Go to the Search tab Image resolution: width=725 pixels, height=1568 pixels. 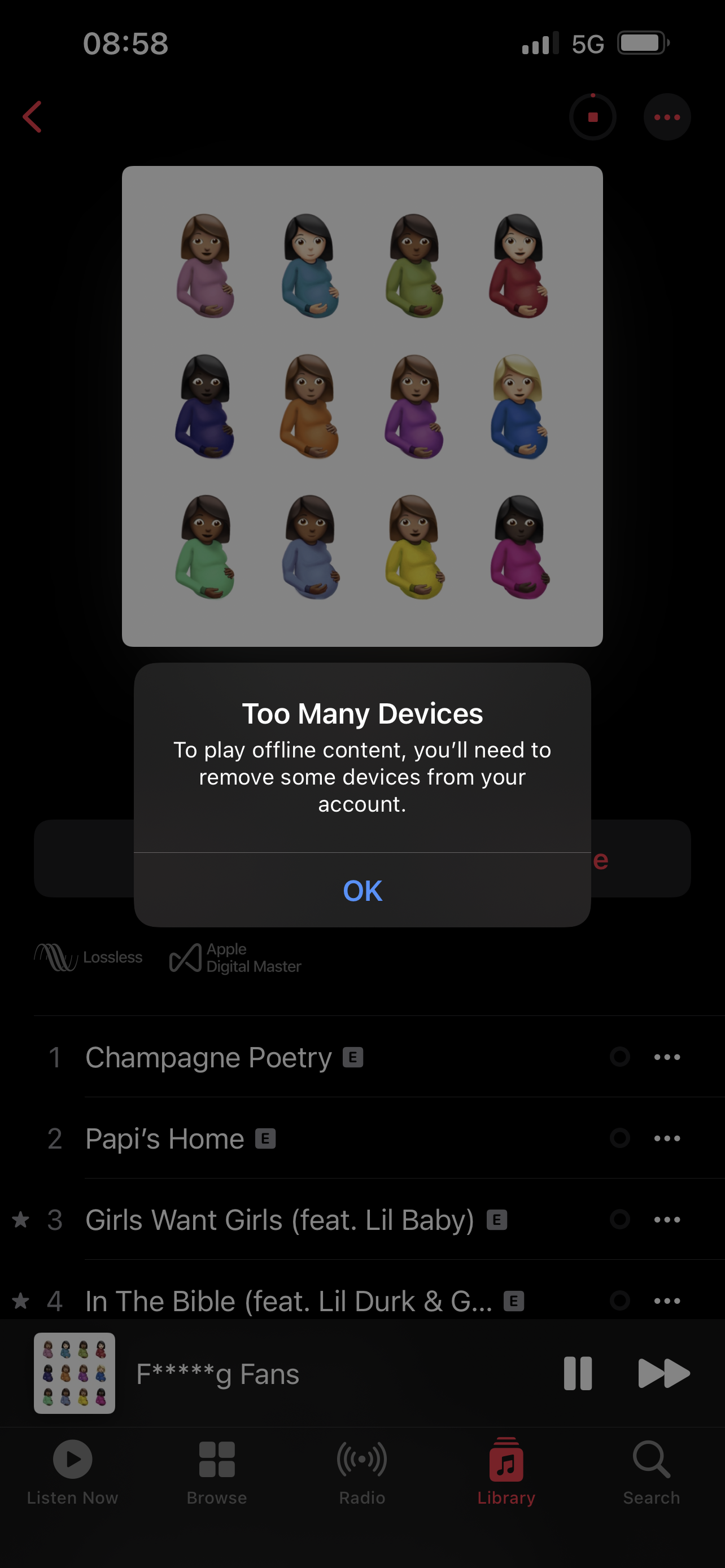[650, 1470]
